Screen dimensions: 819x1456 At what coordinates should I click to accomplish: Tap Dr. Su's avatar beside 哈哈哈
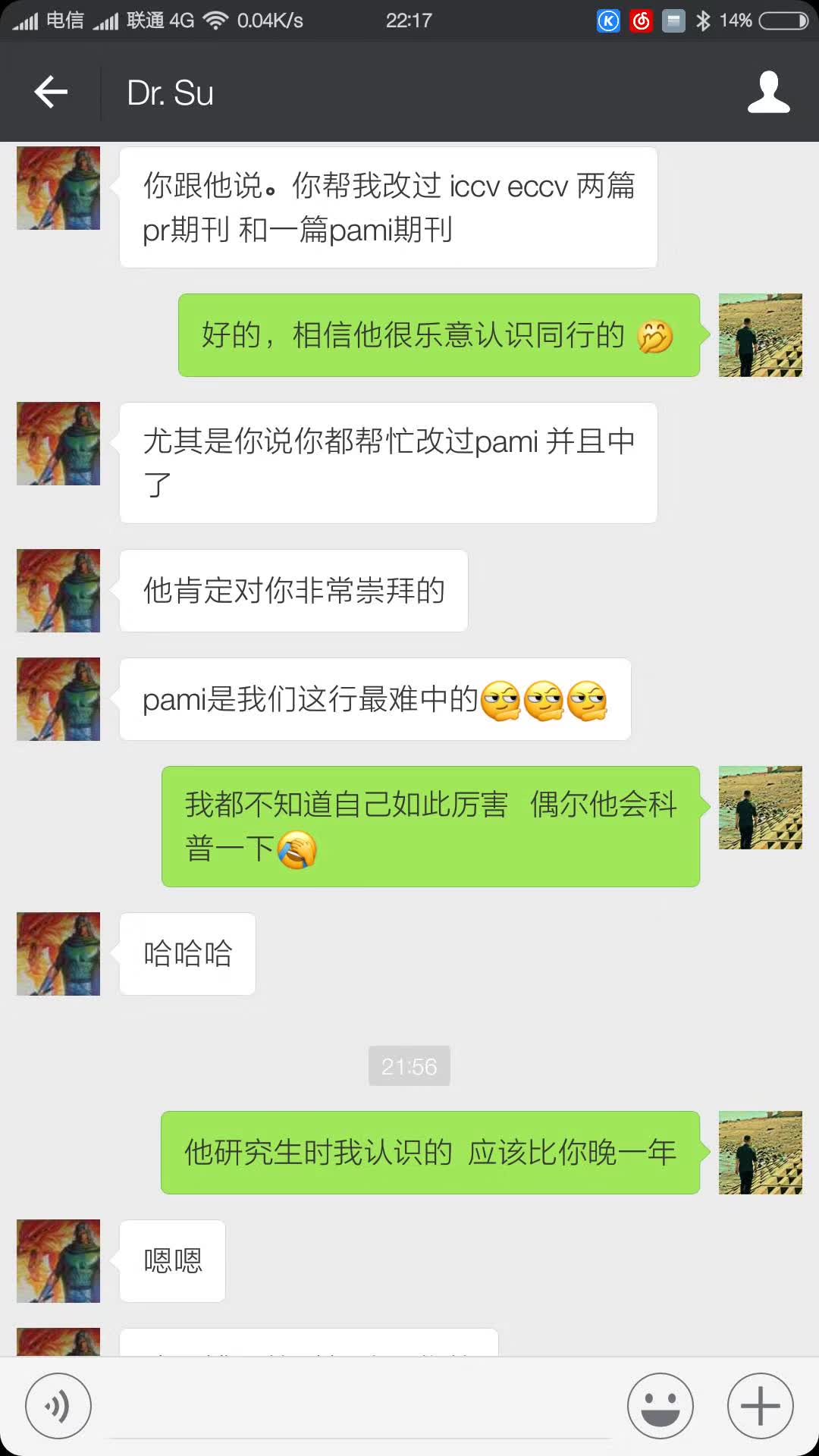point(58,954)
